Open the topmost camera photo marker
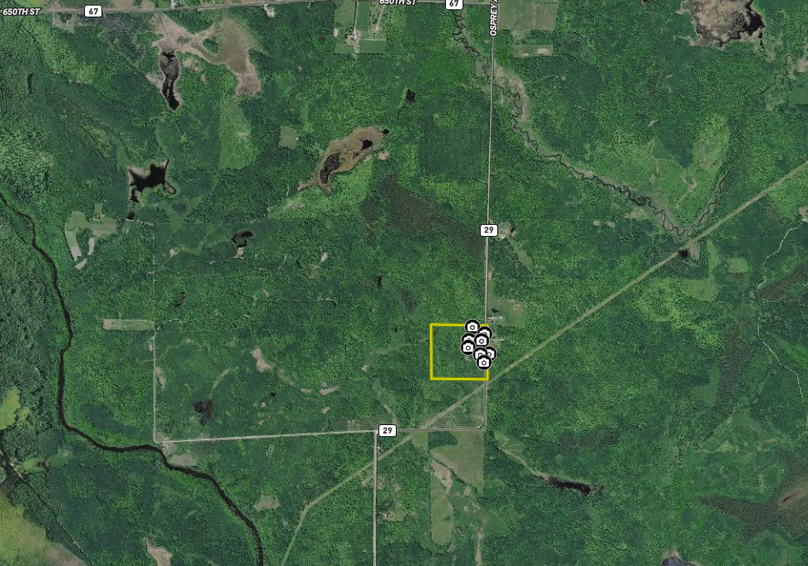808x566 pixels. click(x=472, y=326)
